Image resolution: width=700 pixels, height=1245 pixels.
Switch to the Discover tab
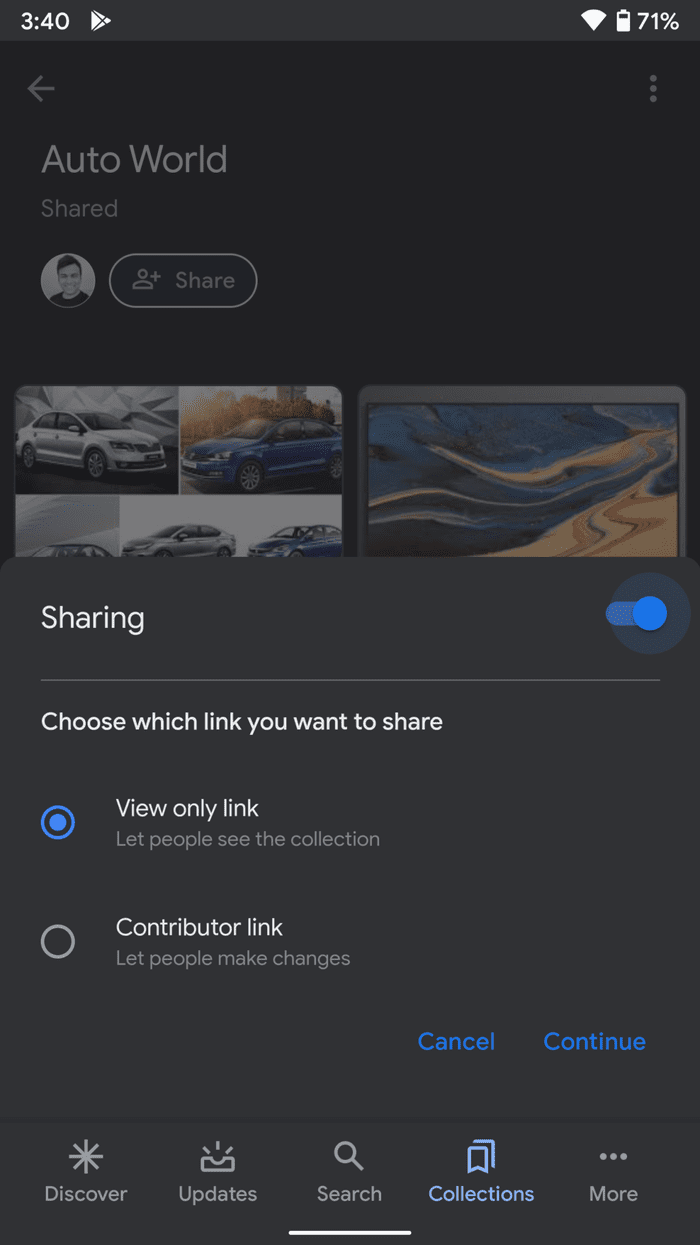click(x=86, y=1173)
